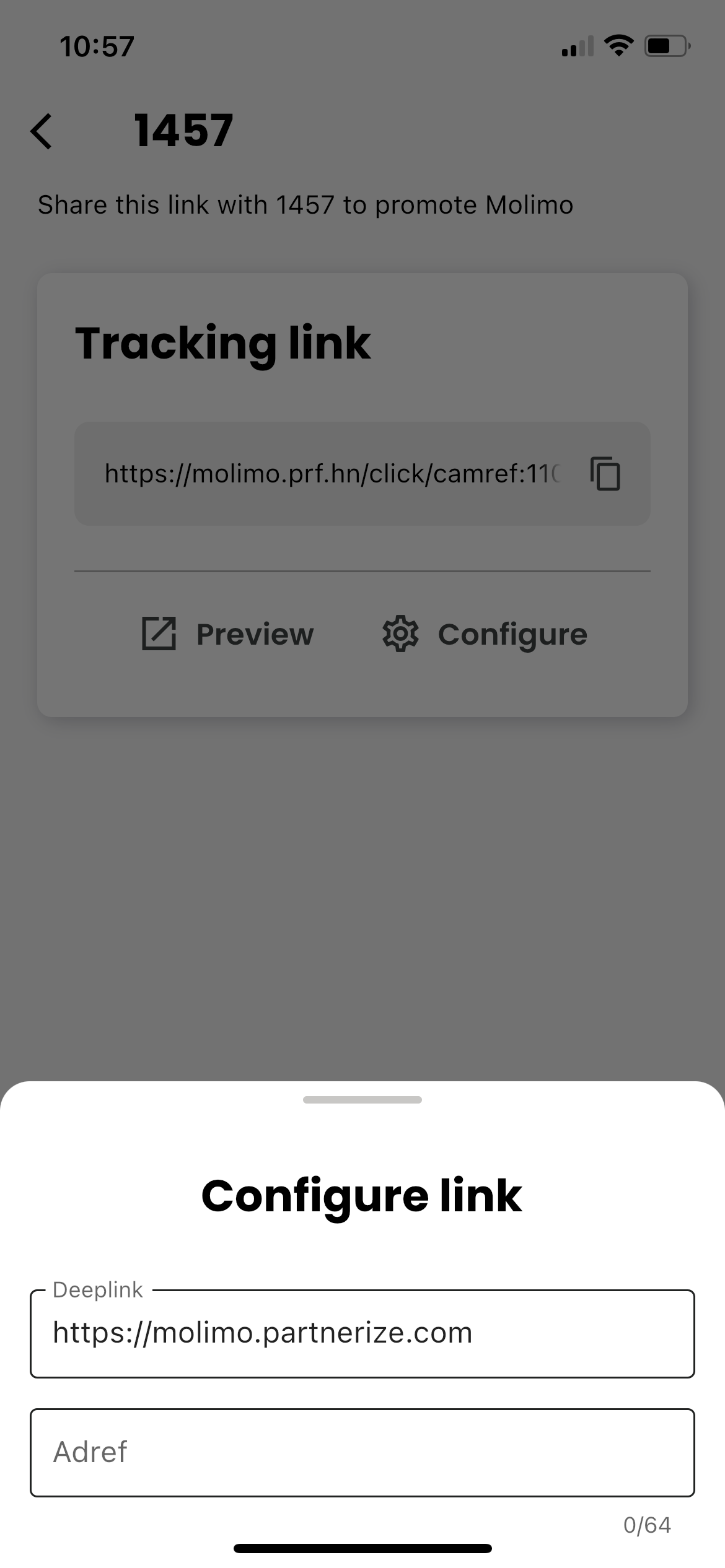This screenshot has height=1568, width=725.
Task: Go back from the 1457 page
Action: 42,131
